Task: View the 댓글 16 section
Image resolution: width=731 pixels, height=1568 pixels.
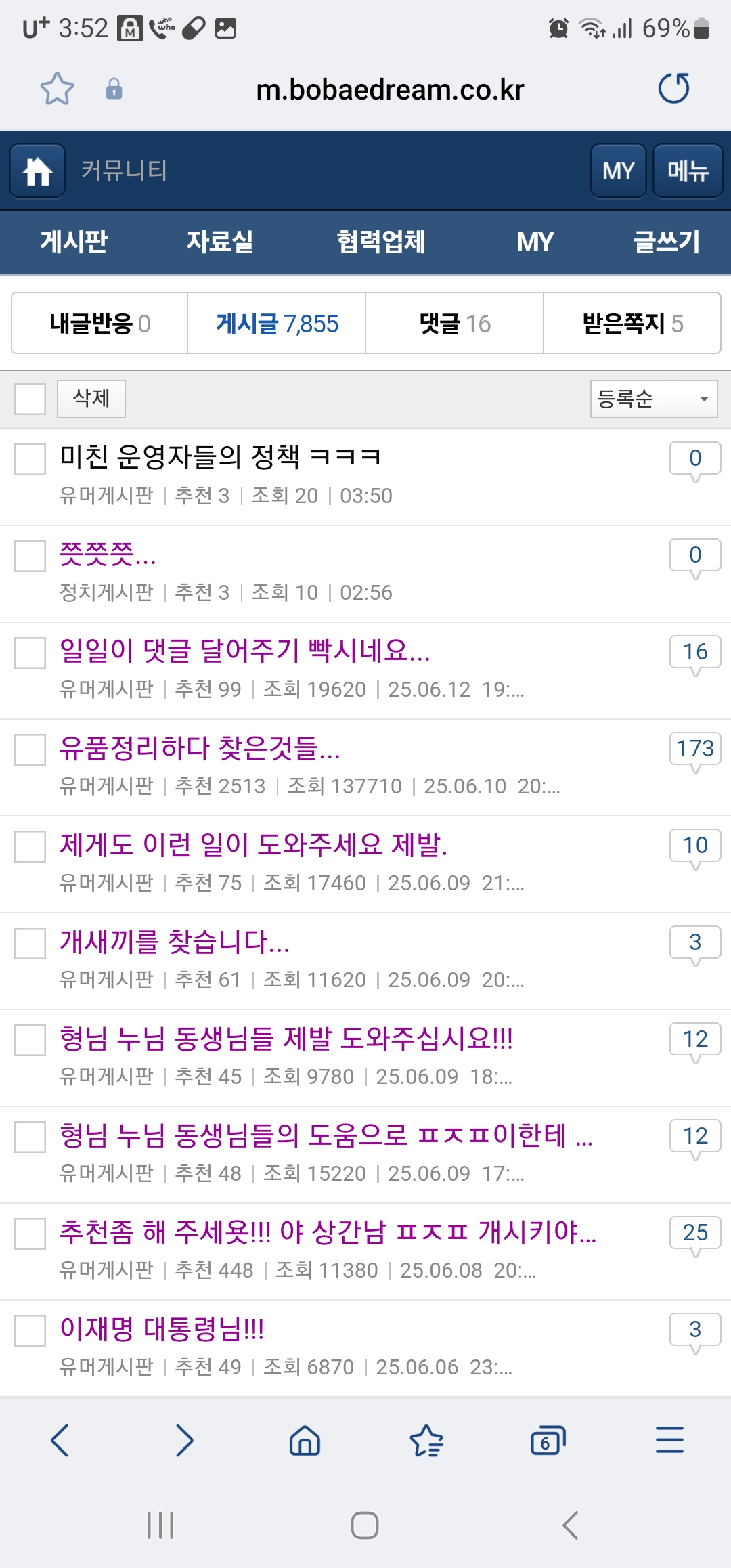Action: [455, 324]
